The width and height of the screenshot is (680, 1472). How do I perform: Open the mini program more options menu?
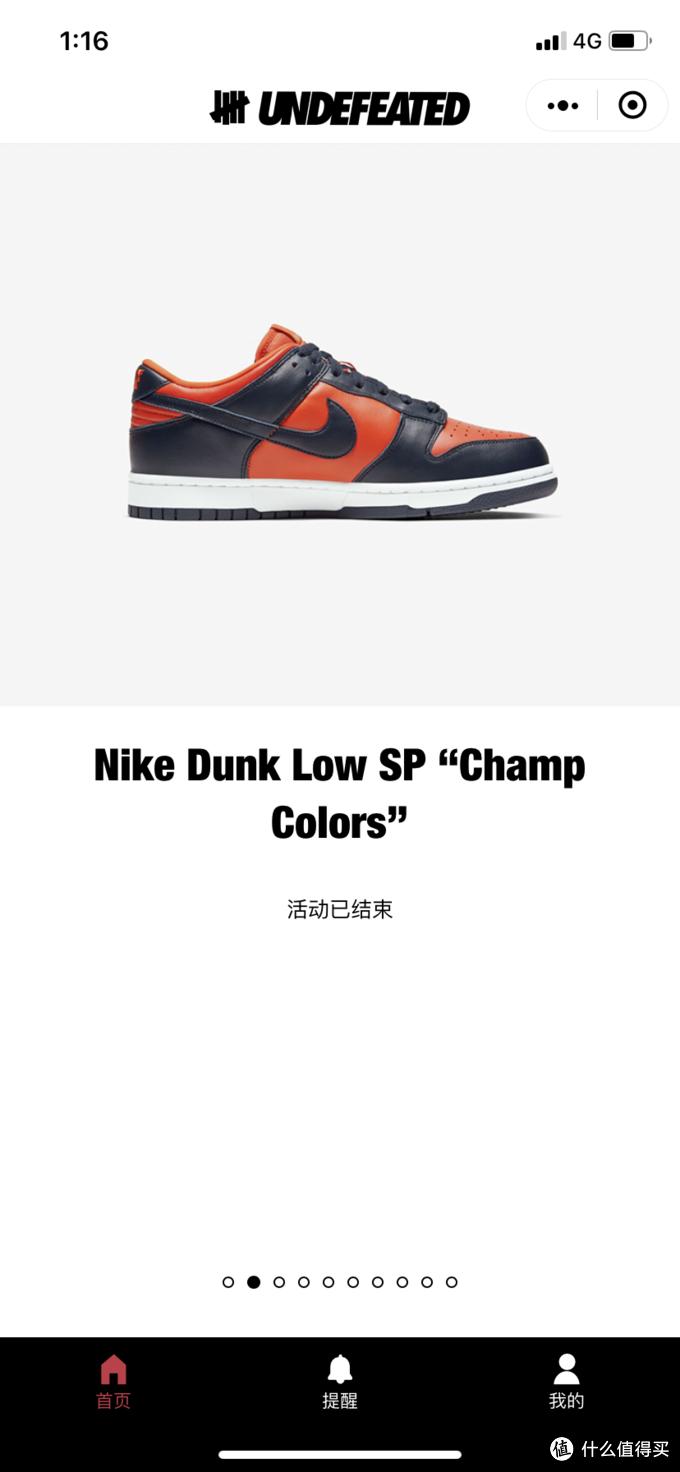[563, 105]
